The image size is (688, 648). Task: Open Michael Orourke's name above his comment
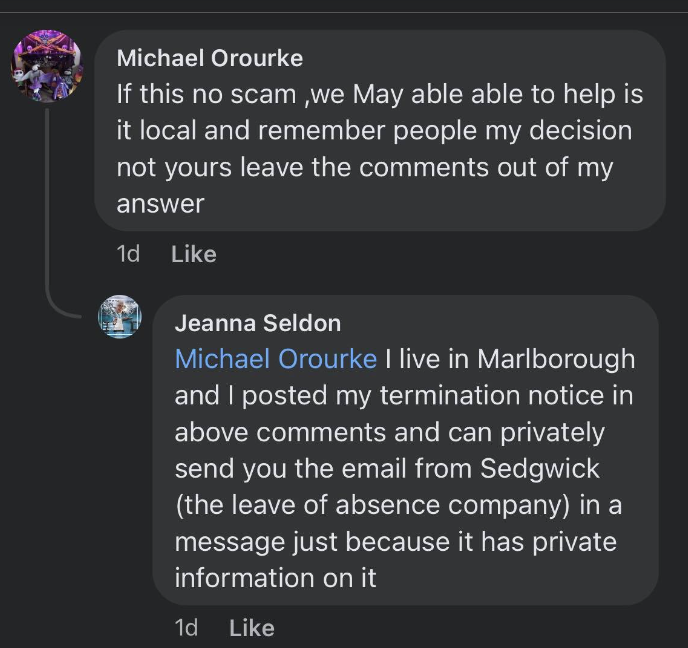209,58
